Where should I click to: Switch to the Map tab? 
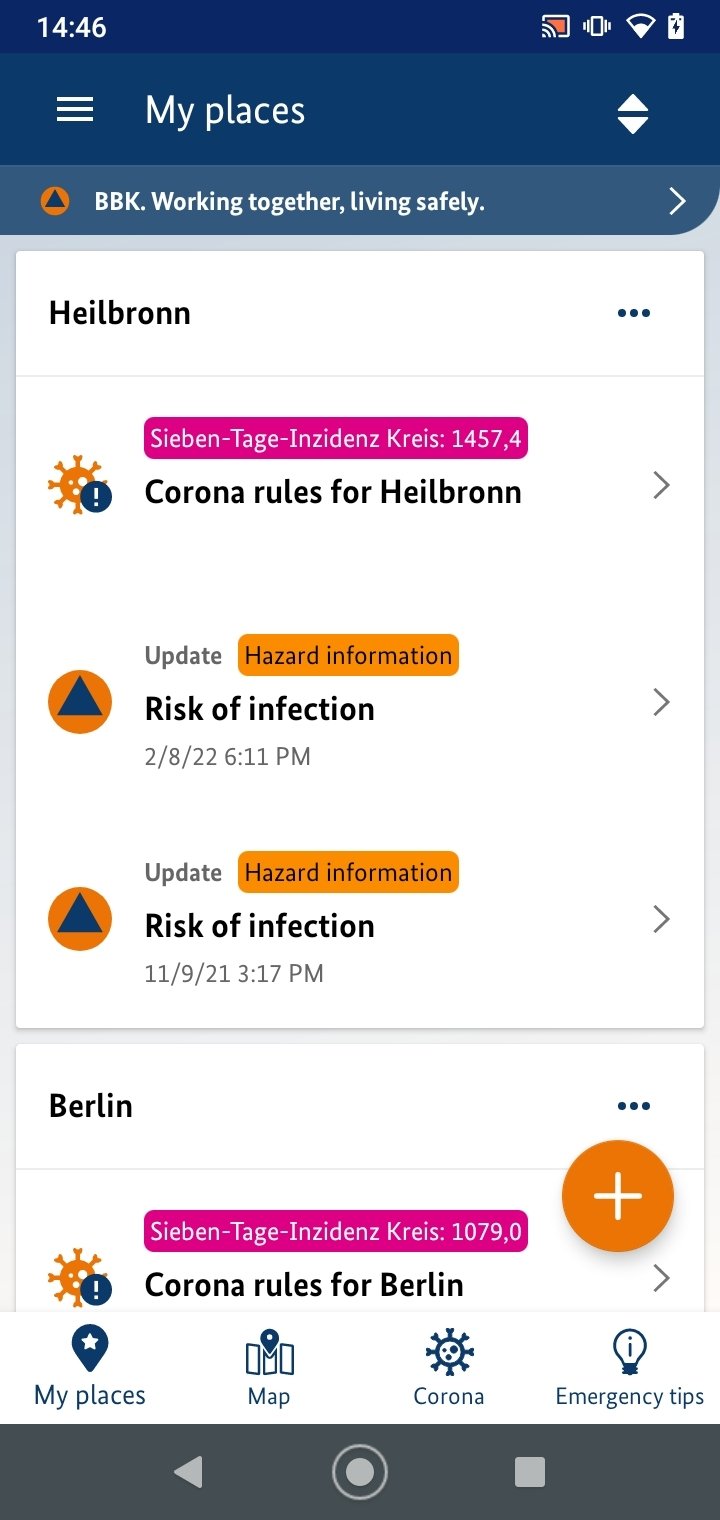point(269,1368)
